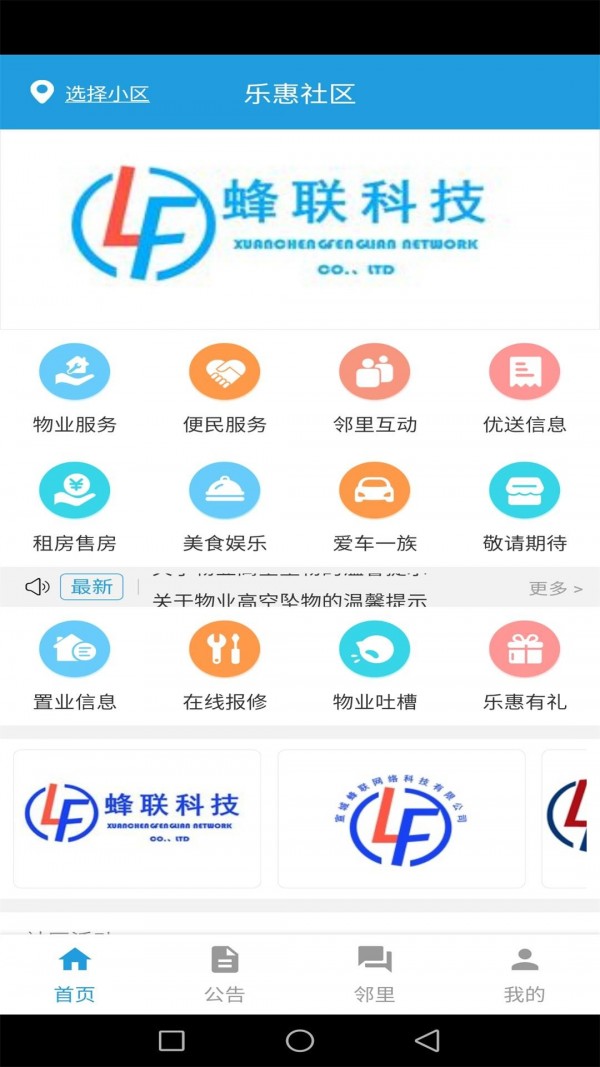Open 物业服务 property services
This screenshot has height=1067, width=600.
point(75,389)
